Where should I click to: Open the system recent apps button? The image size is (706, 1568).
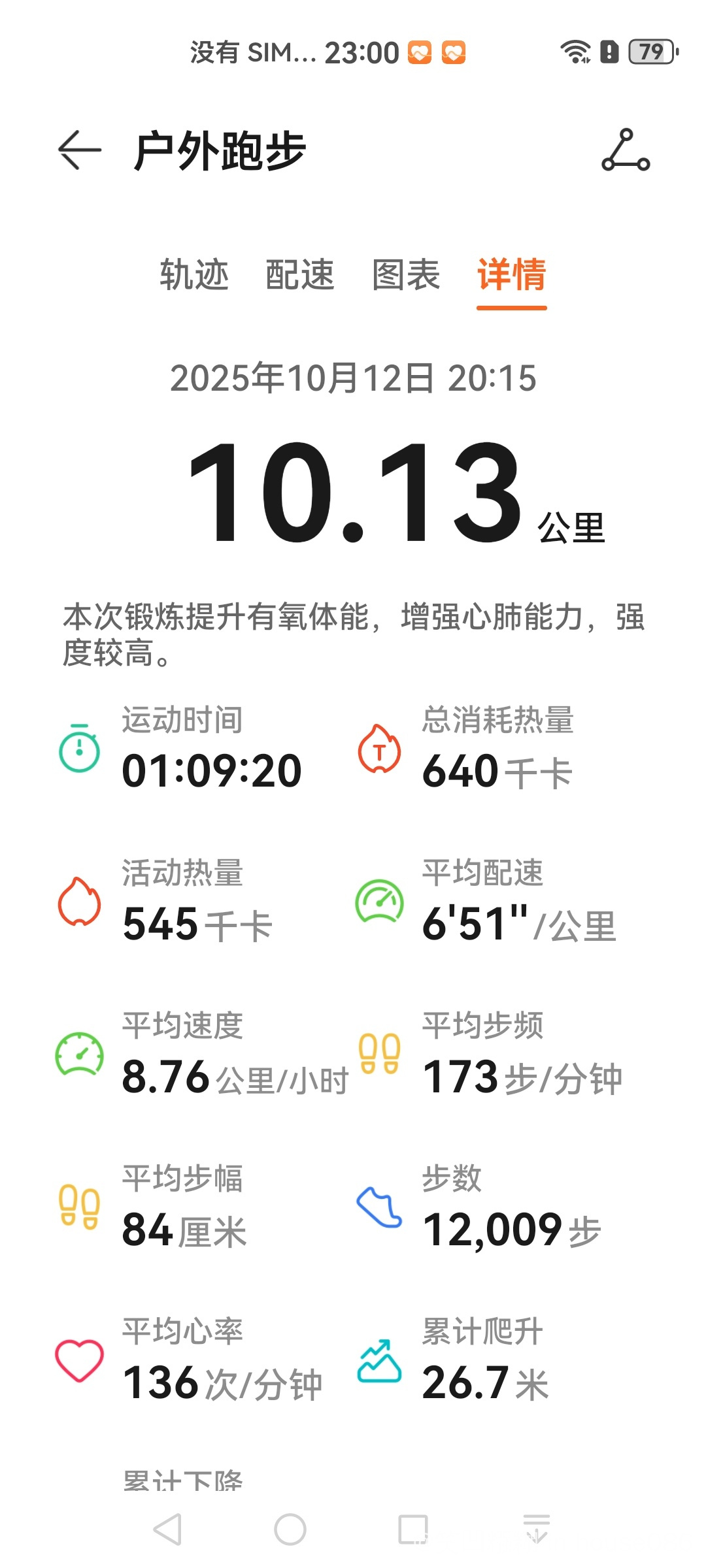[x=413, y=1529]
